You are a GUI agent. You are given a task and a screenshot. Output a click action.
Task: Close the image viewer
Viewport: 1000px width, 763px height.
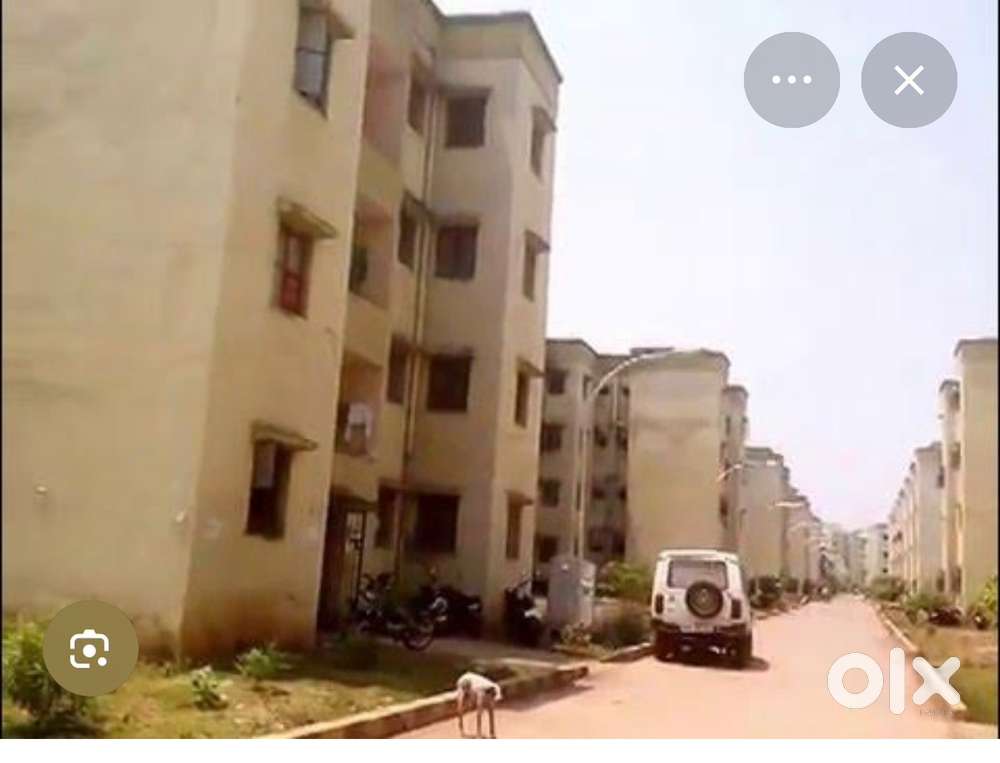pyautogui.click(x=908, y=80)
